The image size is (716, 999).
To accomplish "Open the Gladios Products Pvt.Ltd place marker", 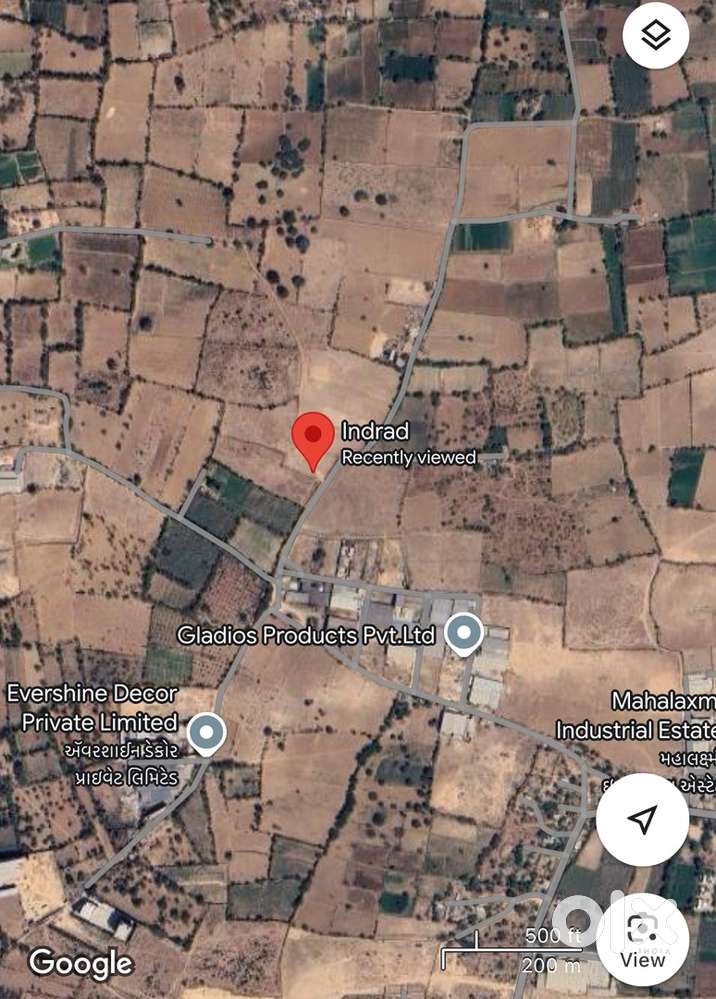I will click(463, 632).
